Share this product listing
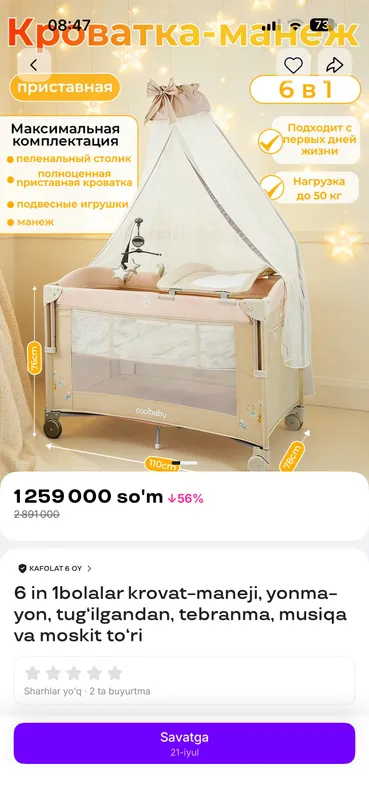Screen dimensions: 369x800 point(334,65)
